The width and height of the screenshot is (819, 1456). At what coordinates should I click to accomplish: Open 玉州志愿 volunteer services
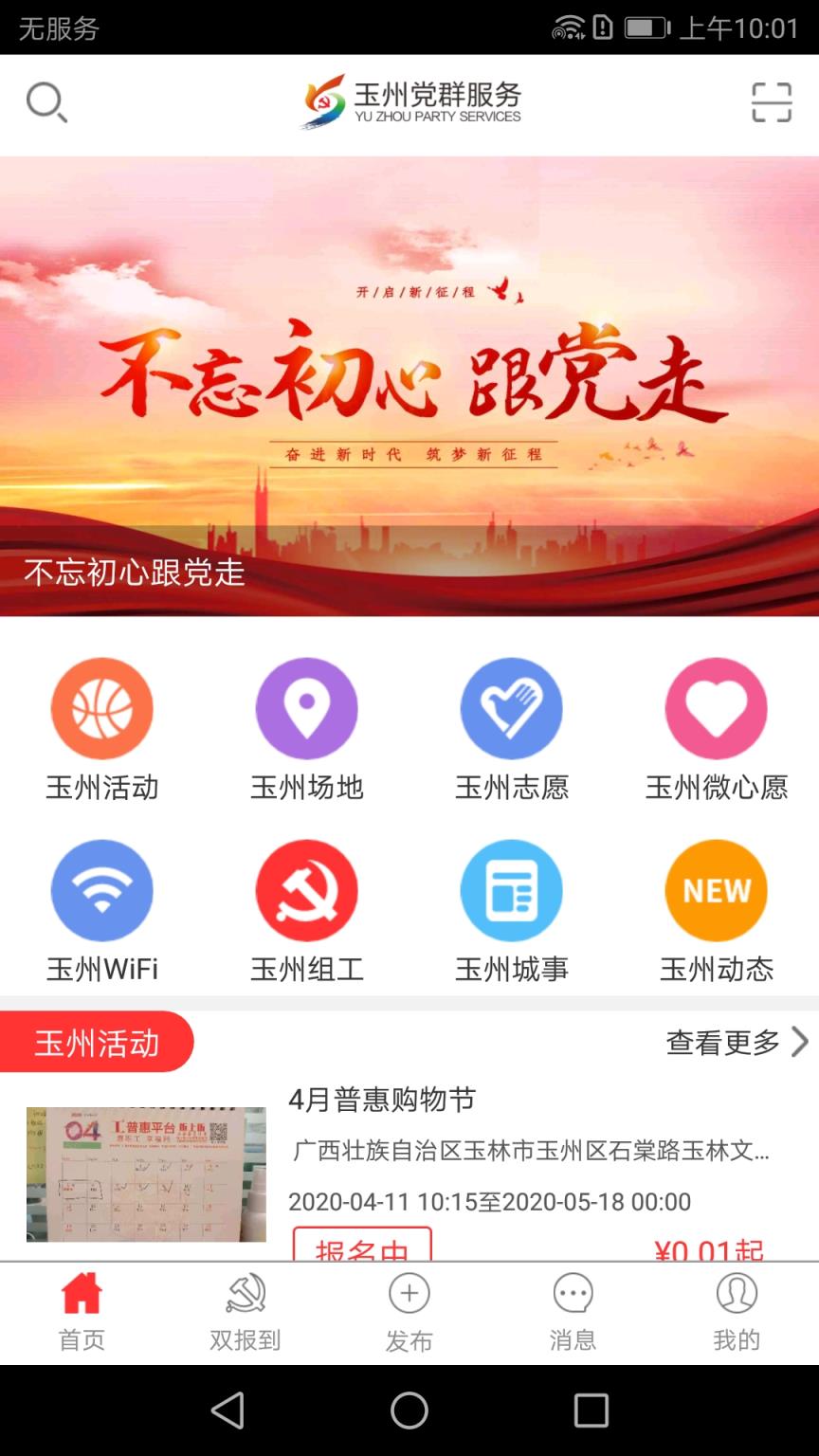point(511,708)
